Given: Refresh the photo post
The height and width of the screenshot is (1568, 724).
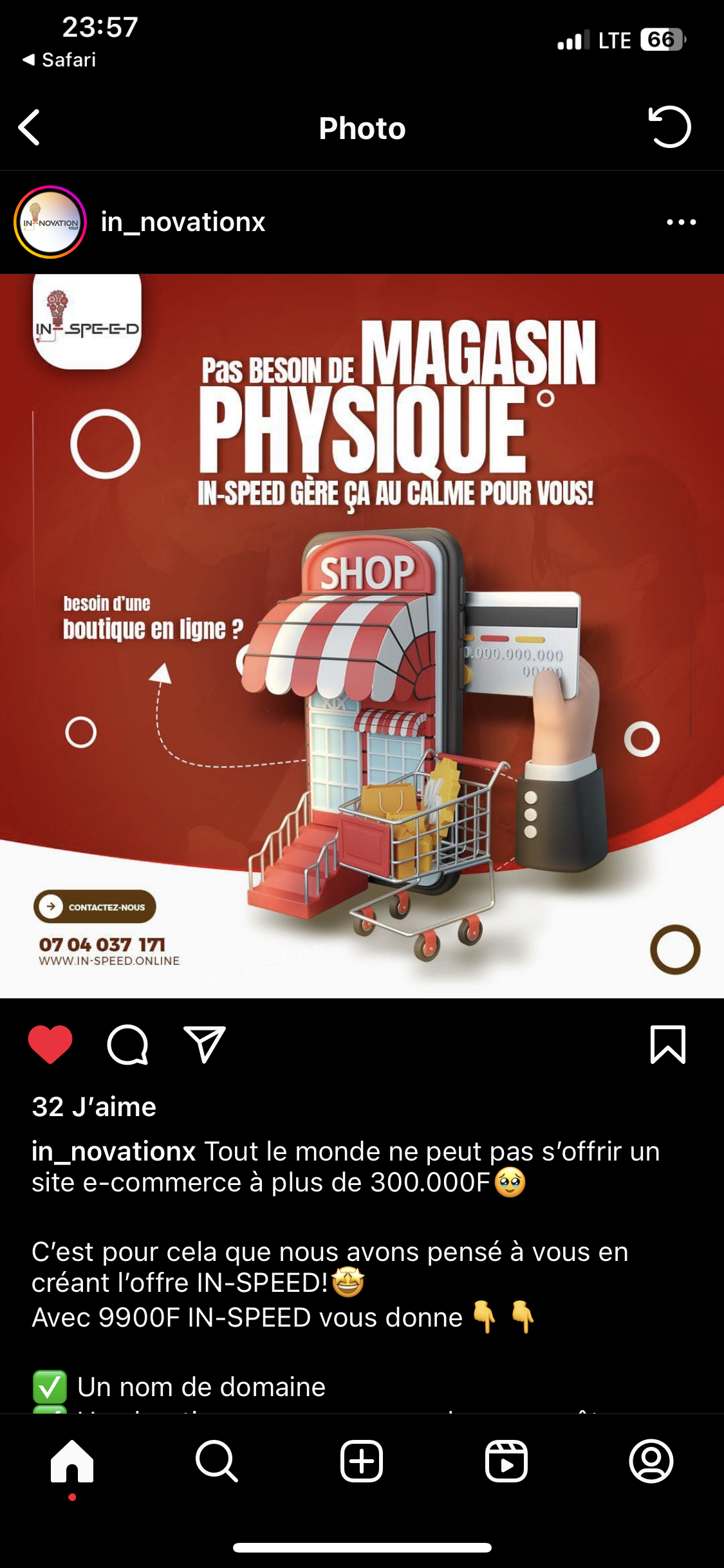Looking at the screenshot, I should (669, 127).
